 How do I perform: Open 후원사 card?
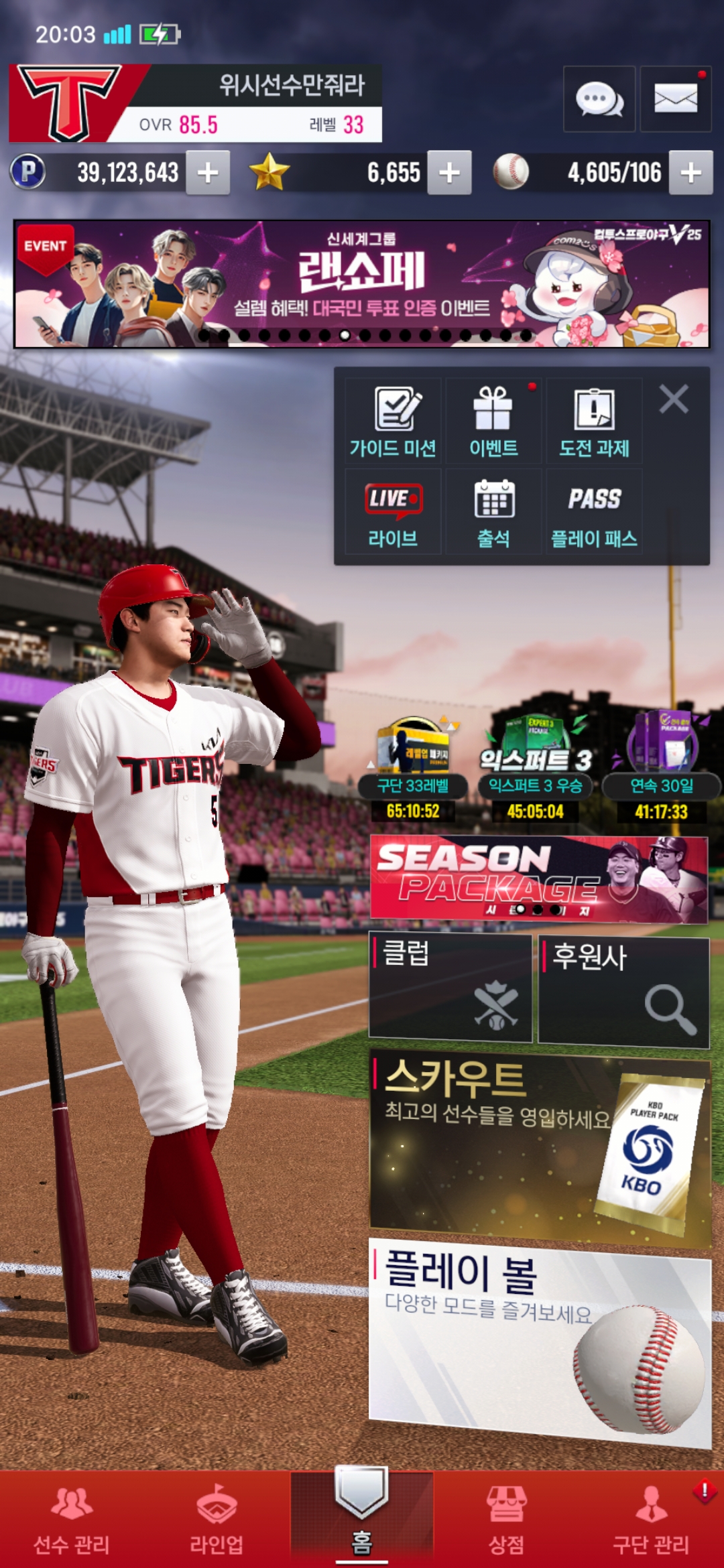tap(623, 992)
